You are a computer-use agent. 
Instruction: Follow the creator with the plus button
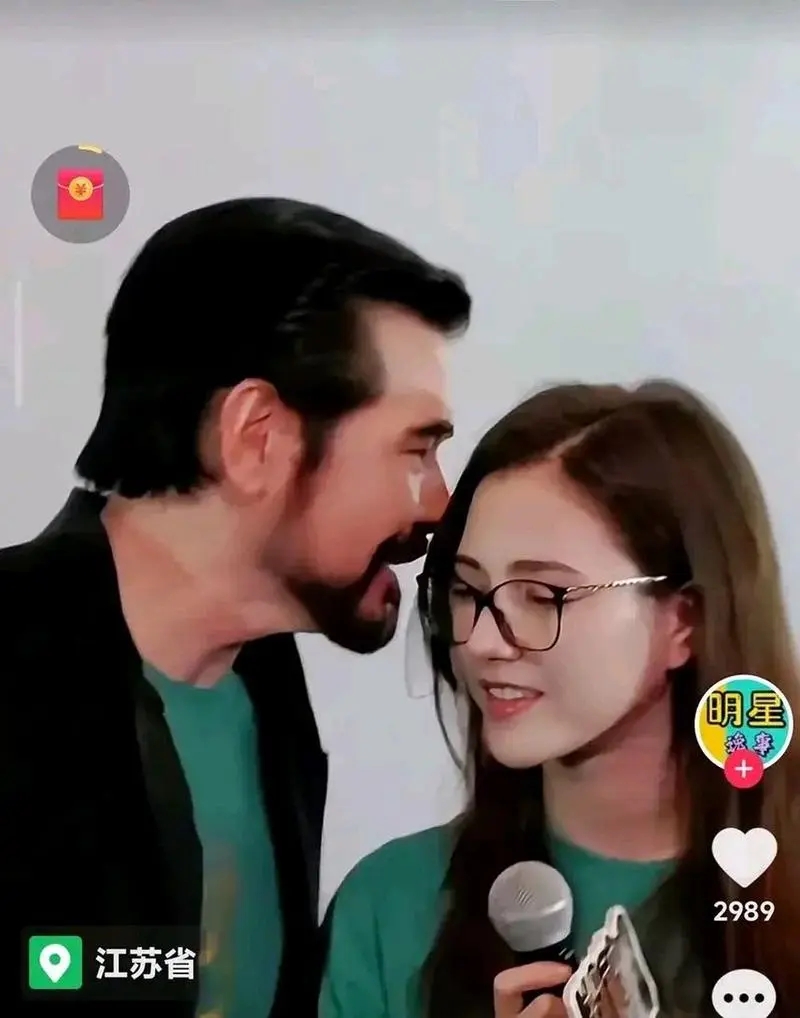tap(743, 769)
